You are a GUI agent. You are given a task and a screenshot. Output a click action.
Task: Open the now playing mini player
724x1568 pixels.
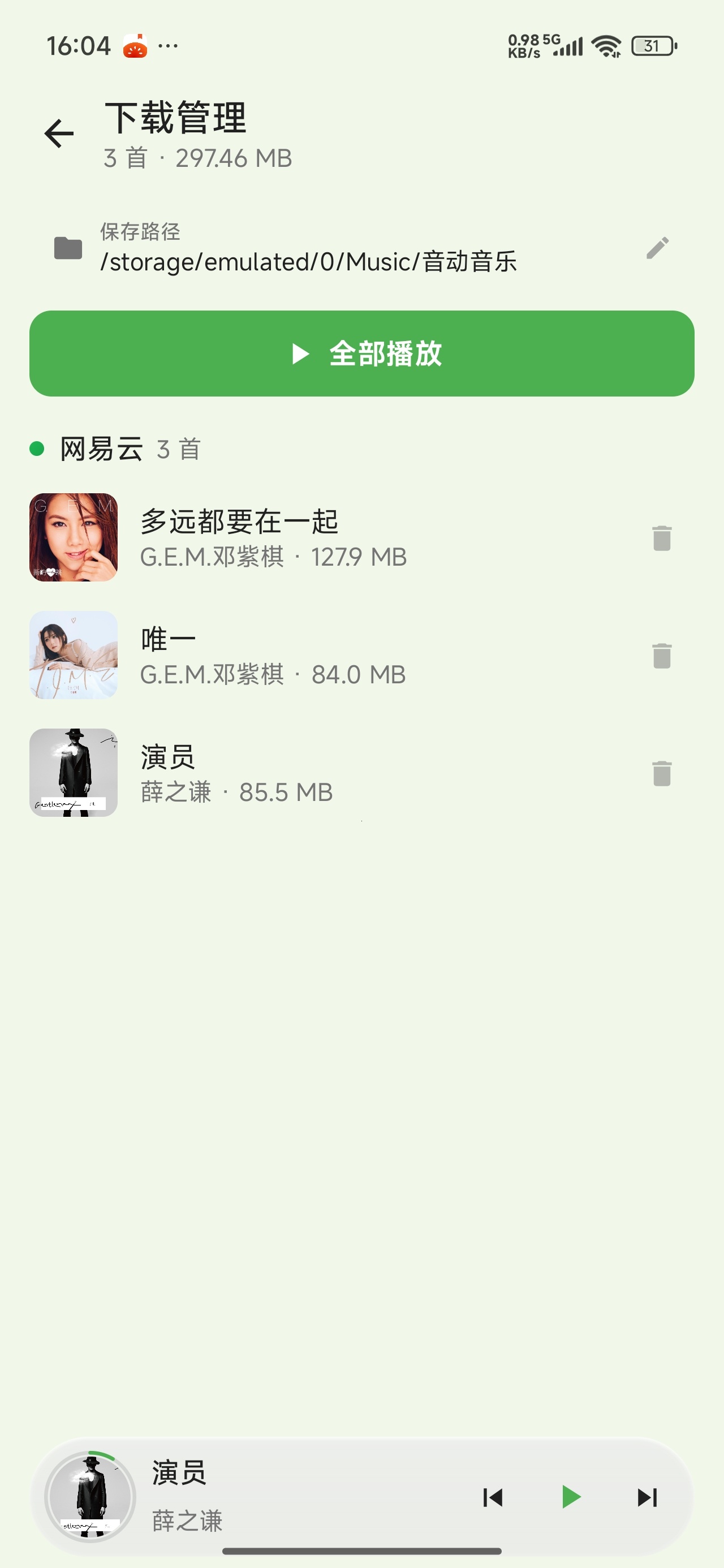pyautogui.click(x=256, y=1497)
